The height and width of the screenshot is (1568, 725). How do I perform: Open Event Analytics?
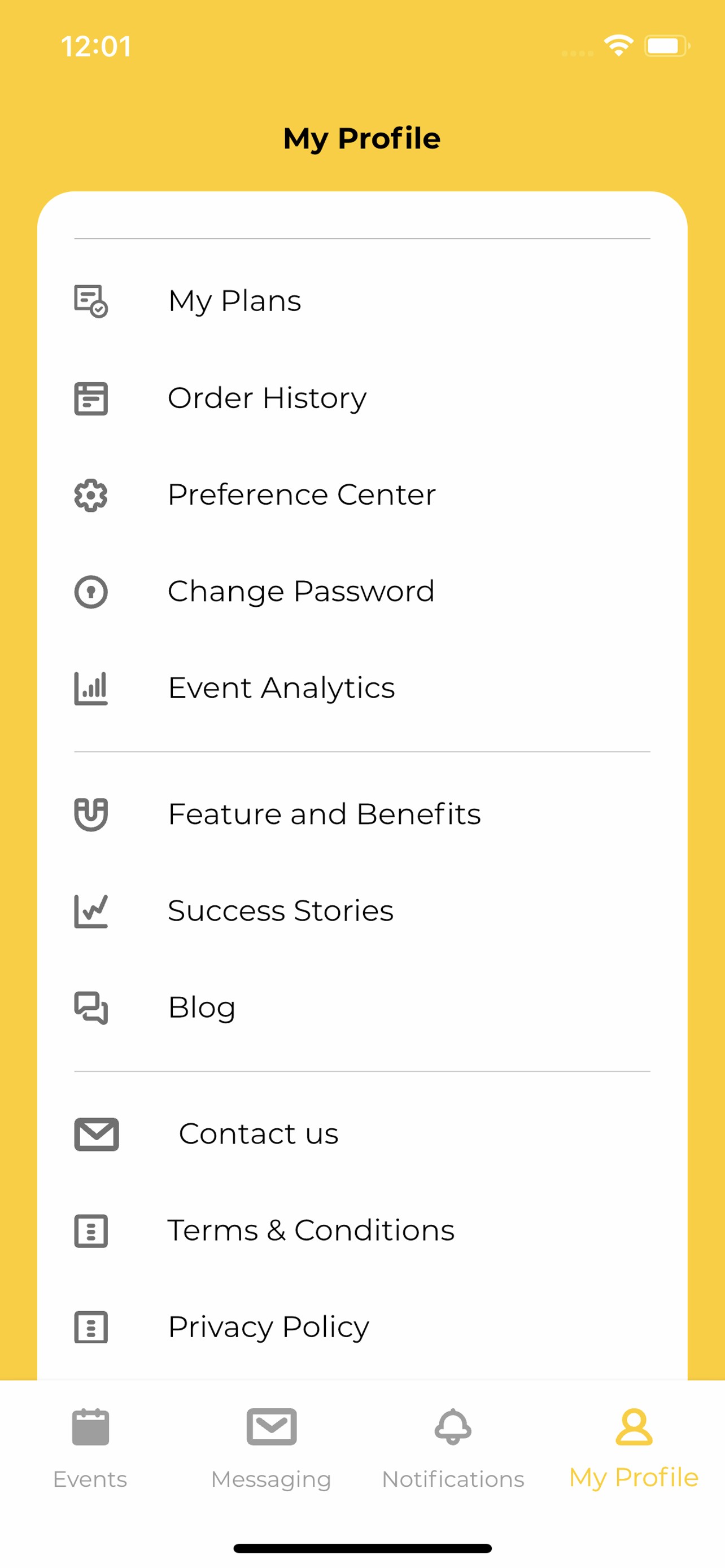tap(281, 688)
